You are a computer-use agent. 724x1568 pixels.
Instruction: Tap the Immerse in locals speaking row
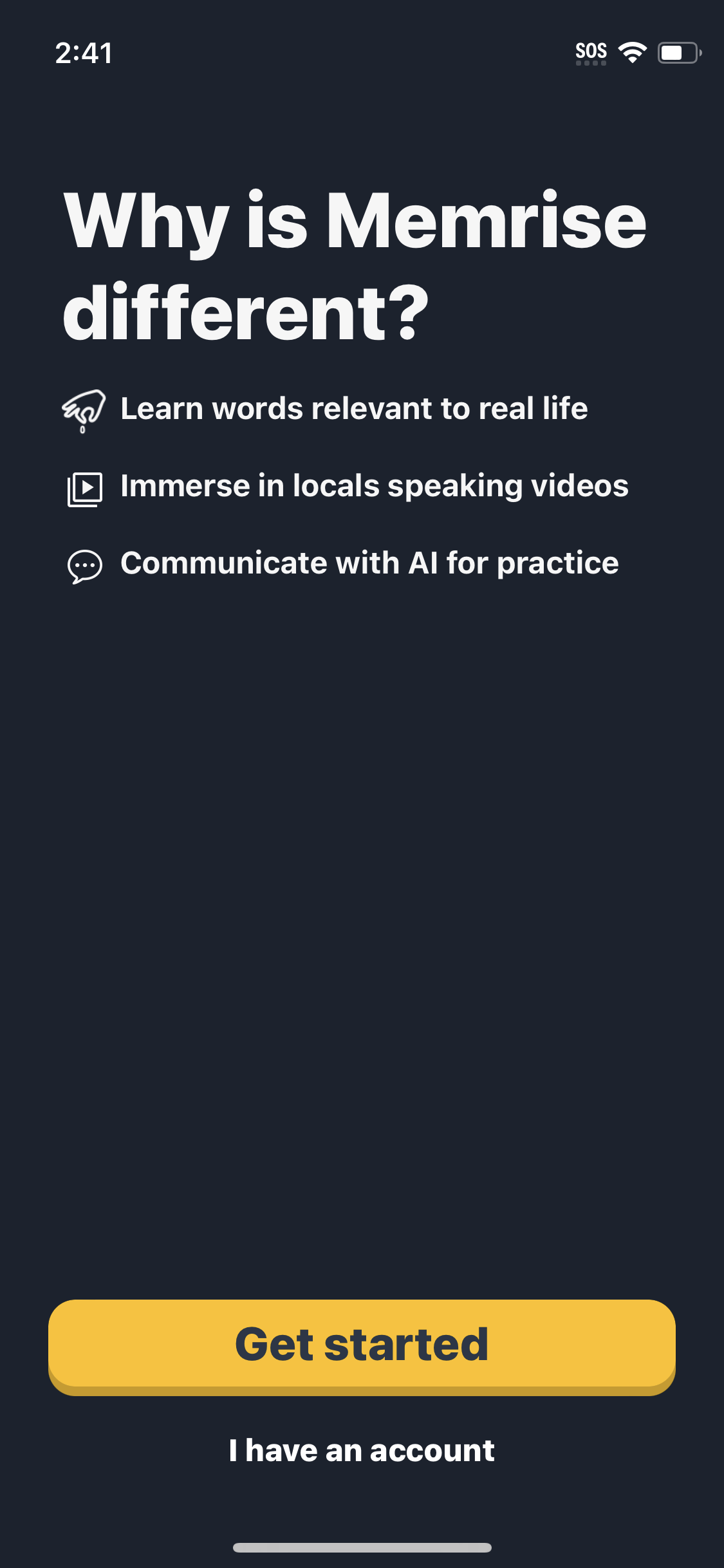pyautogui.click(x=373, y=487)
